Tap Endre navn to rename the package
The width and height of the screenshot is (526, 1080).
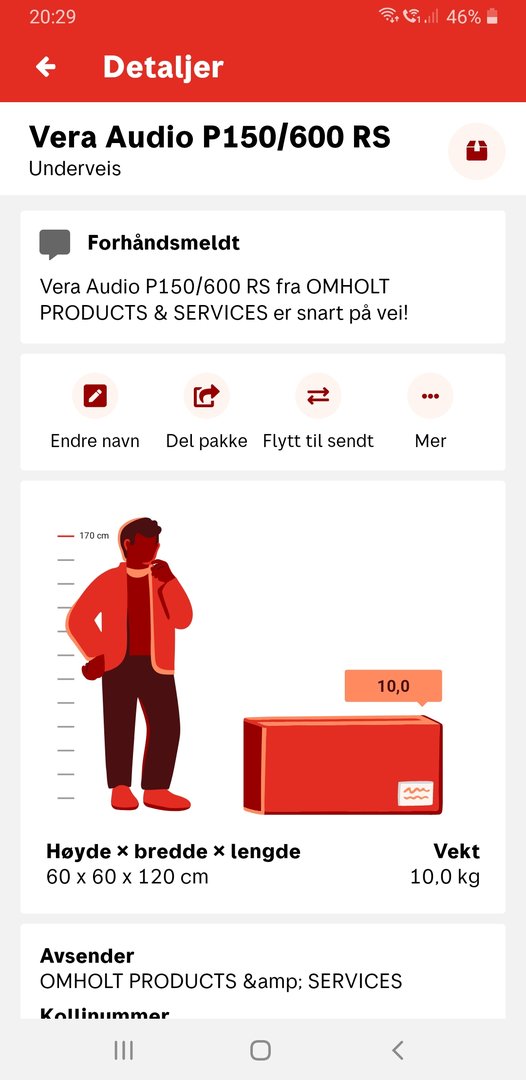[x=95, y=411]
